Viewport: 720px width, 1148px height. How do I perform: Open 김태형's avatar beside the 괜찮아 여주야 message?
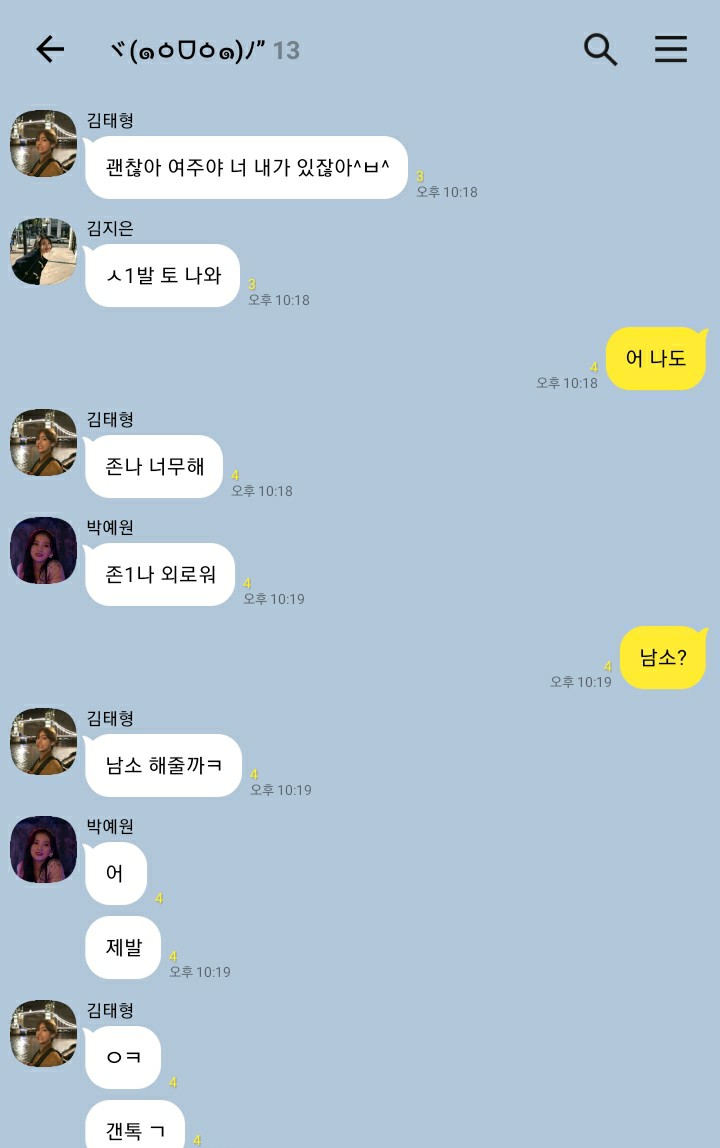[43, 144]
